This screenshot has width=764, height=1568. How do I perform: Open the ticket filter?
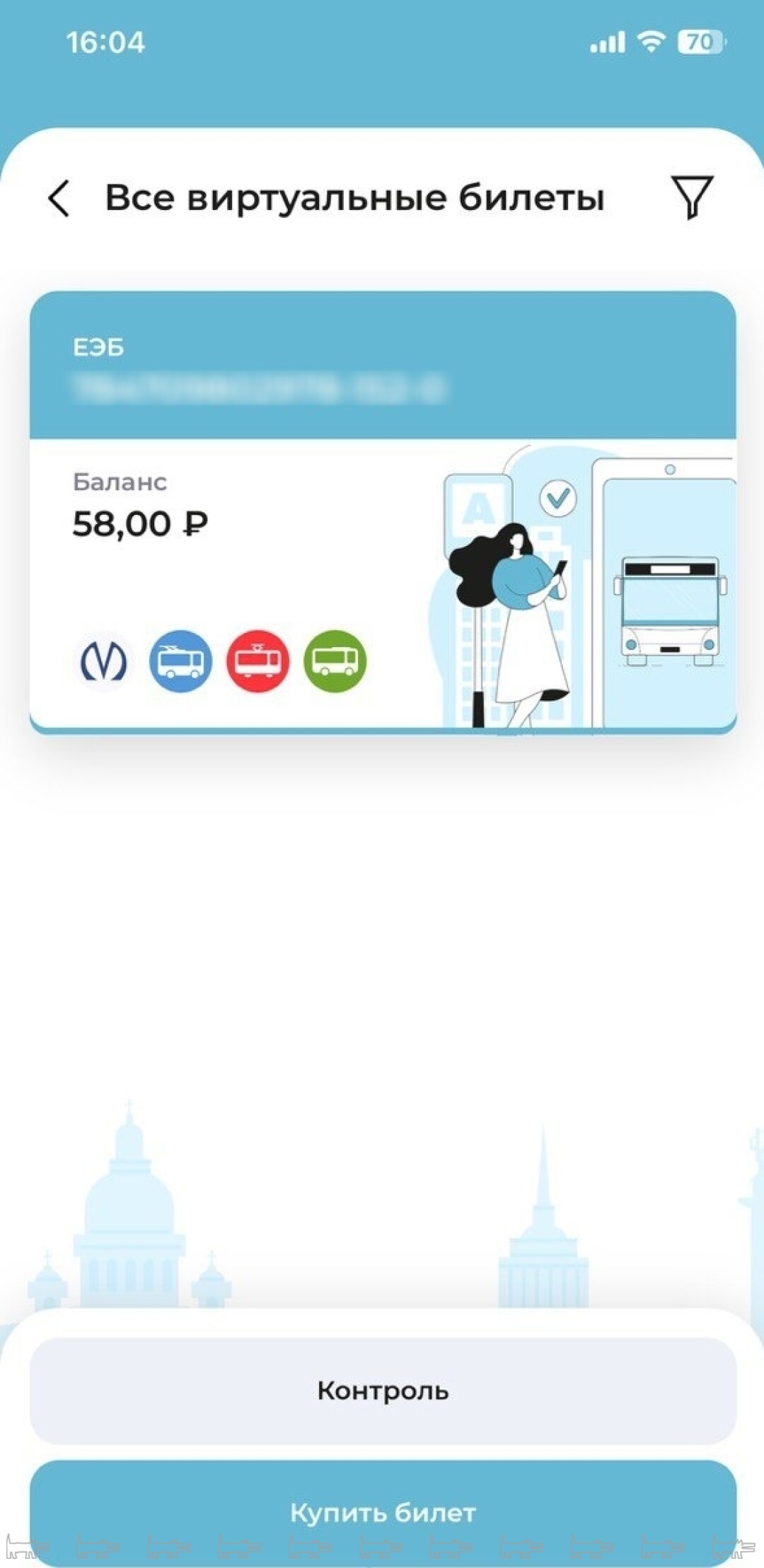(x=691, y=197)
